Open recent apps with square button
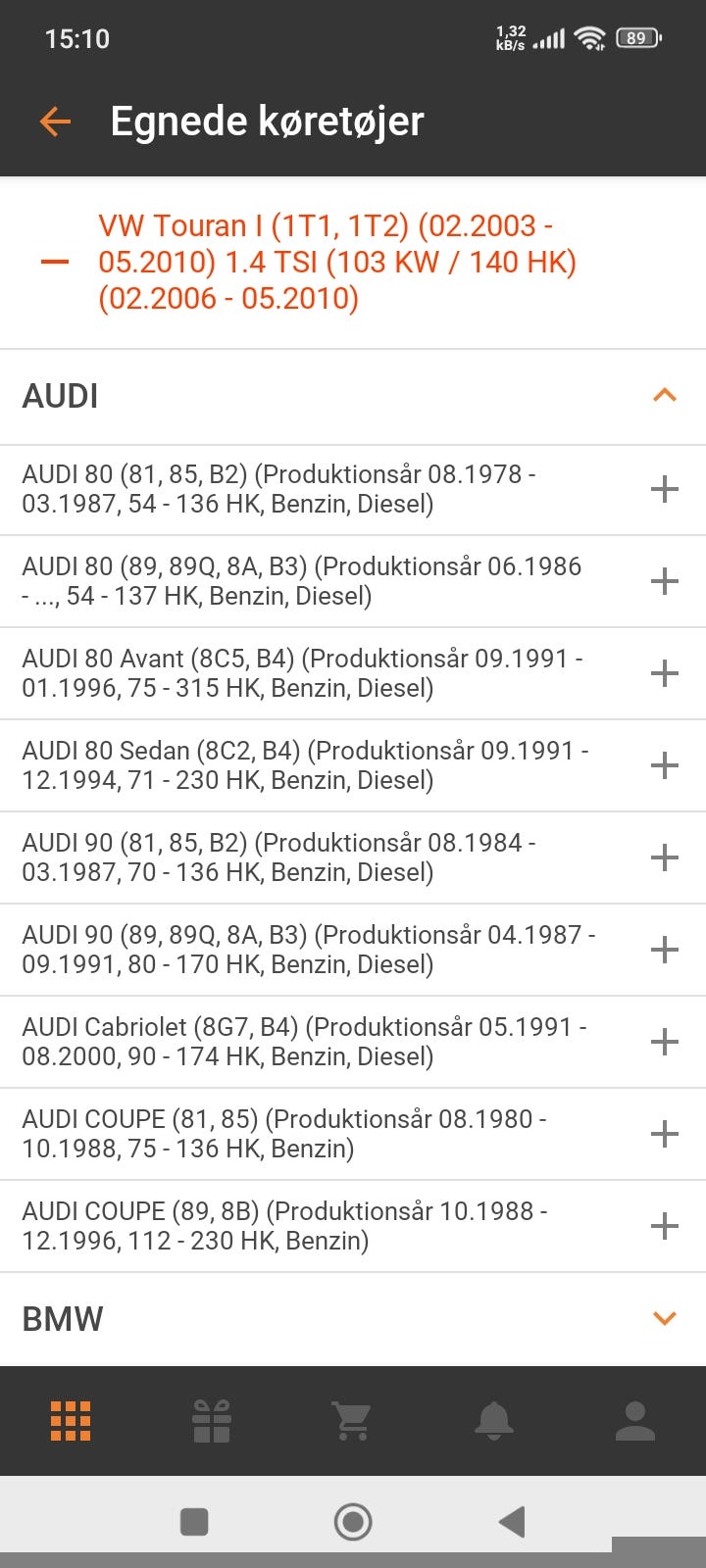 (x=194, y=1522)
